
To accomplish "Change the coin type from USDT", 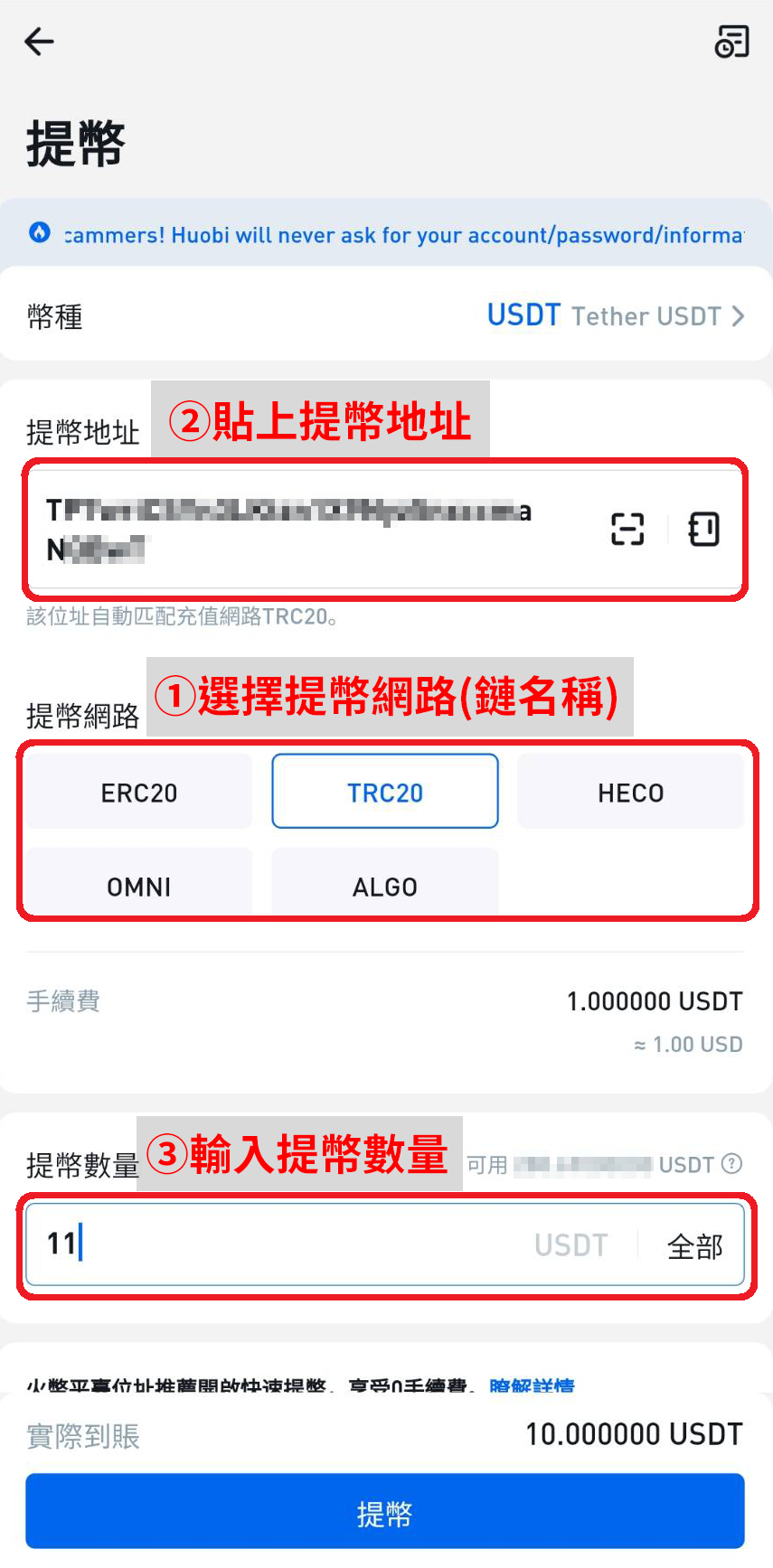I will 615,316.
